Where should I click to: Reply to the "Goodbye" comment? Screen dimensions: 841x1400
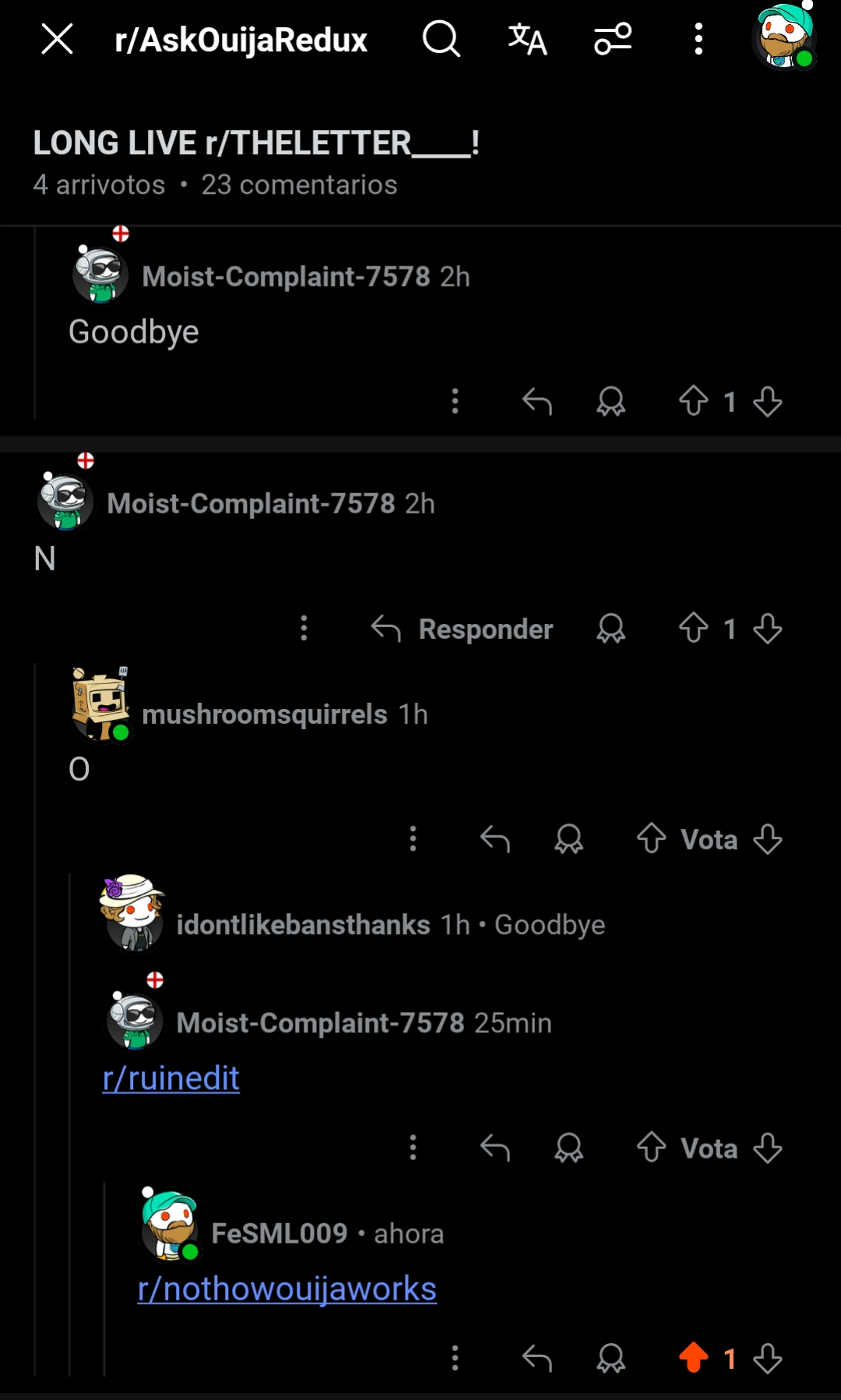(537, 402)
